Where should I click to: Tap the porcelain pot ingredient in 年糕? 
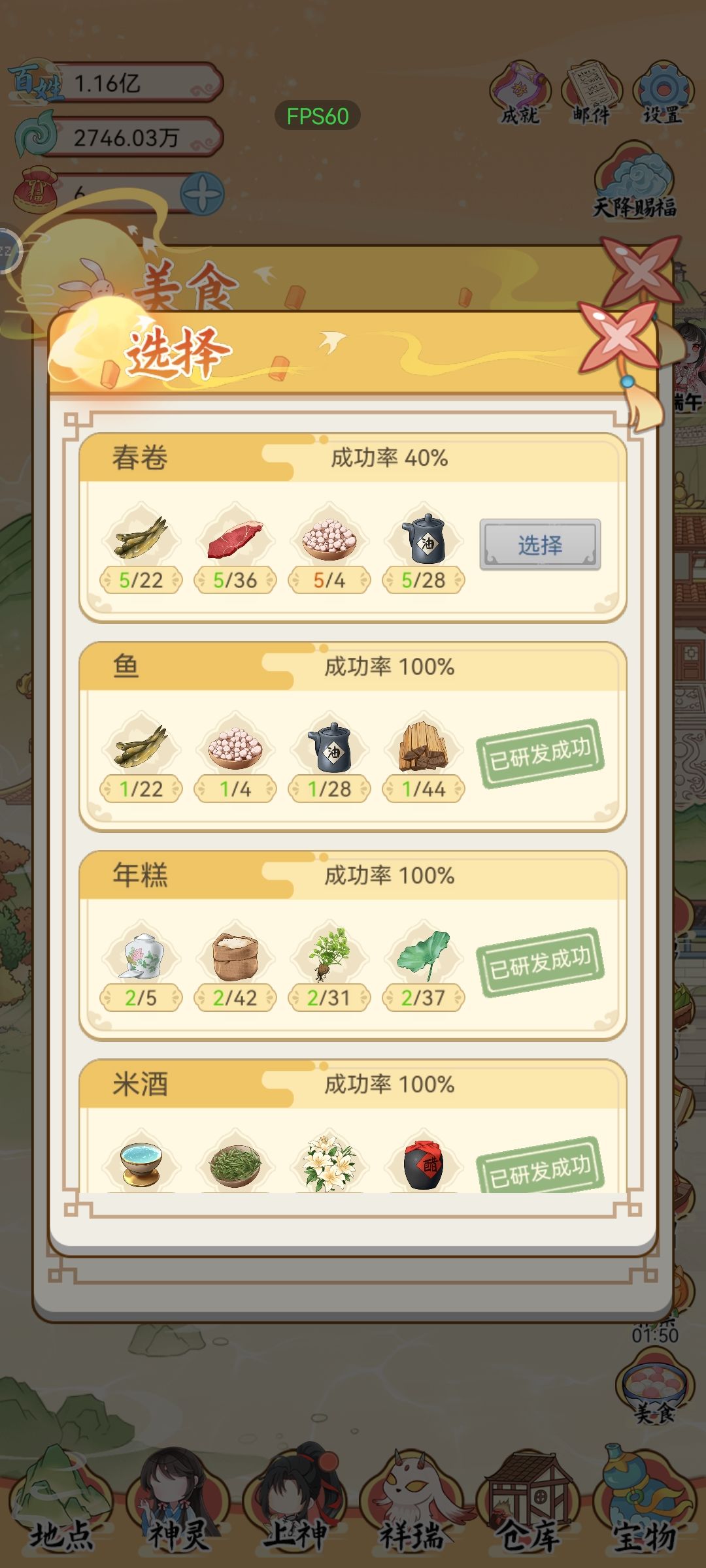139,955
